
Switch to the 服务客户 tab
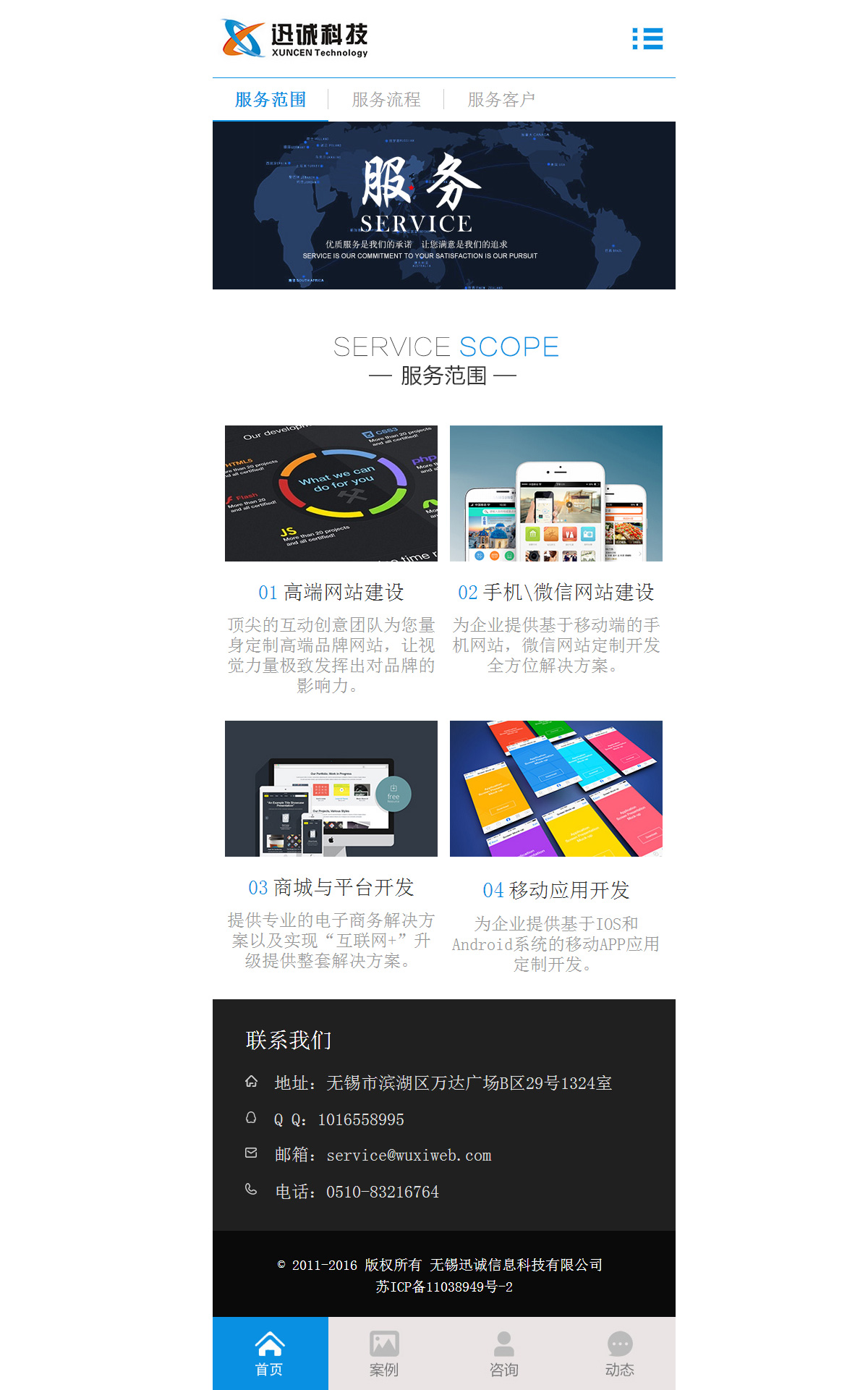[501, 100]
